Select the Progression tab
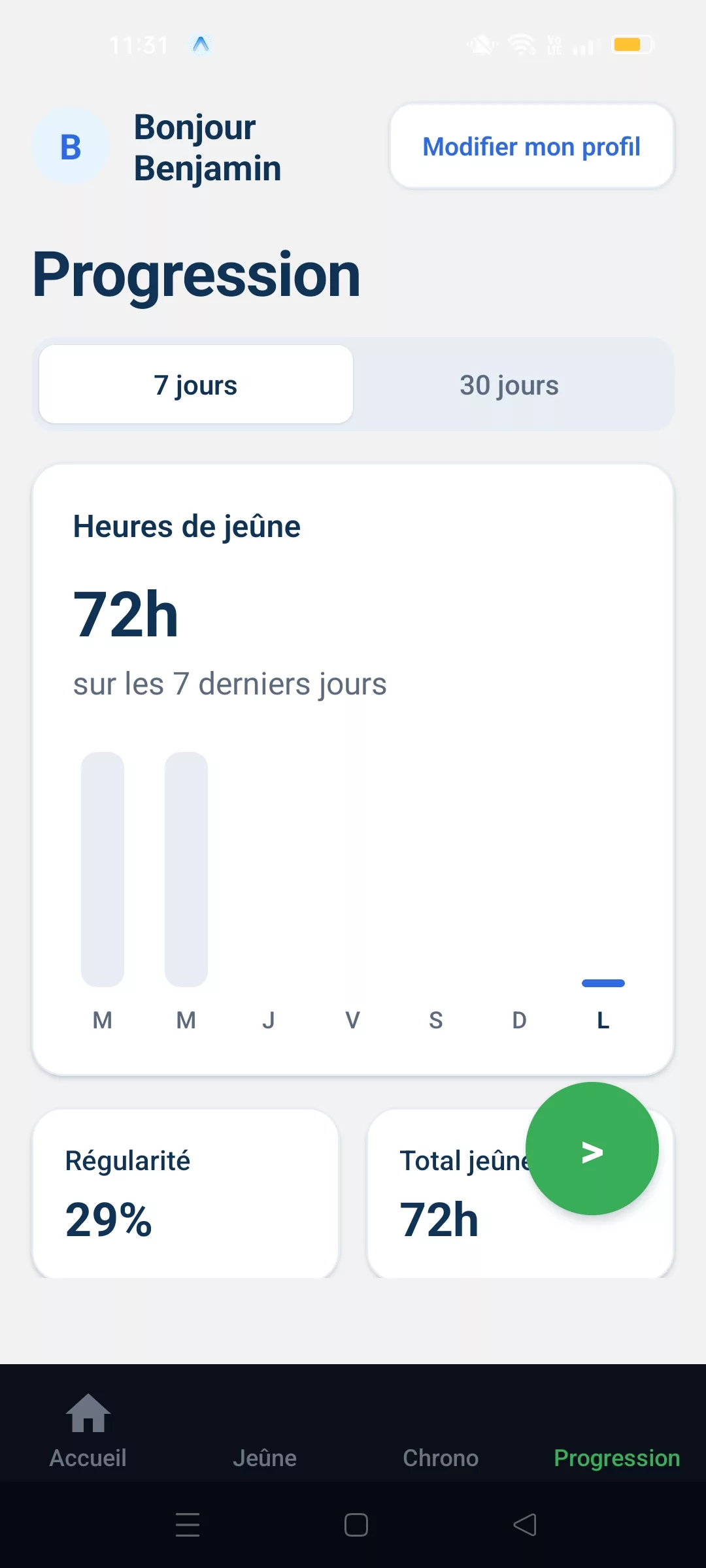Viewport: 706px width, 1568px height. coord(616,1456)
